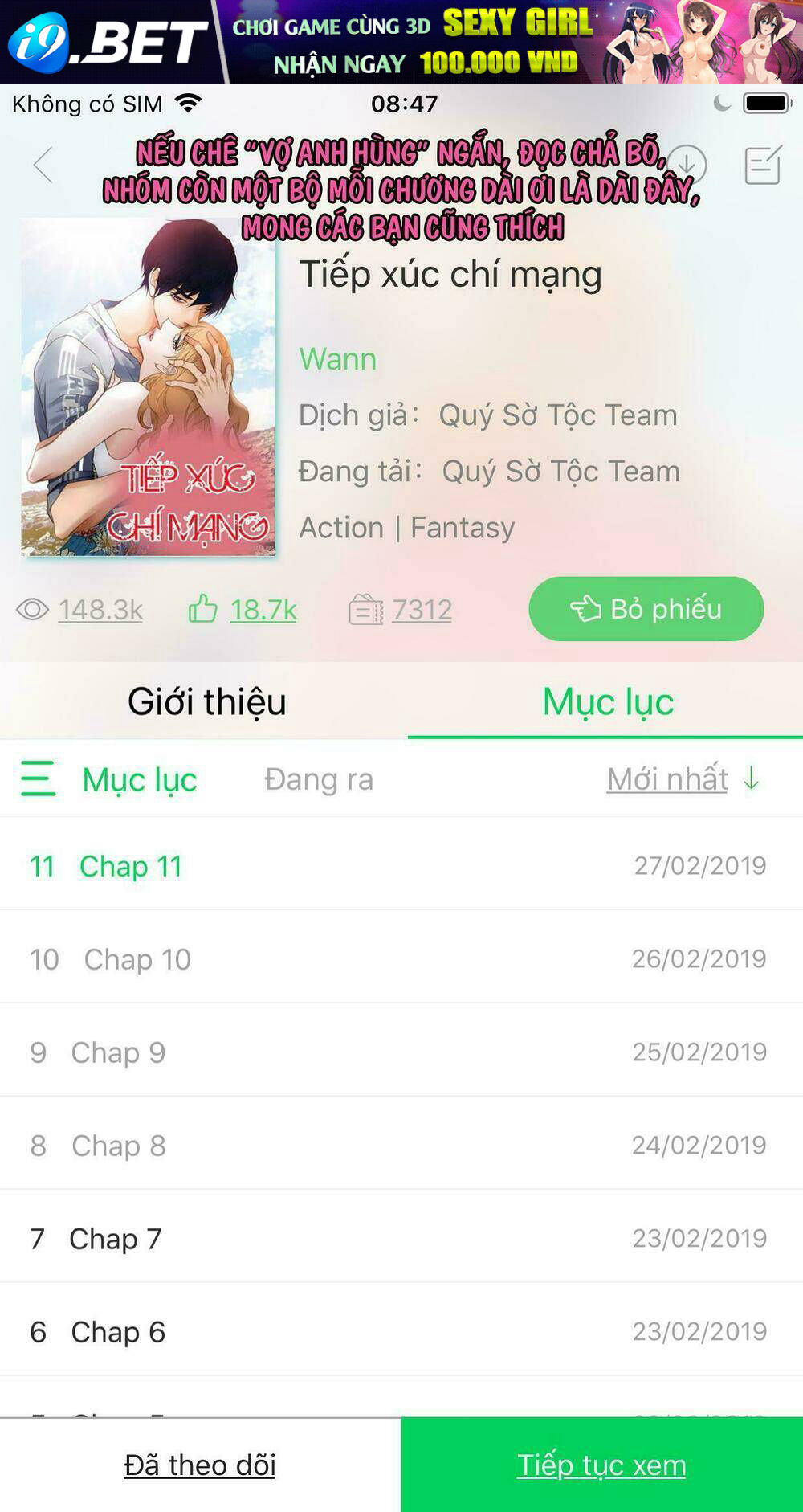This screenshot has width=803, height=1512.
Task: Open the Đang ra status filter
Action: tap(319, 778)
